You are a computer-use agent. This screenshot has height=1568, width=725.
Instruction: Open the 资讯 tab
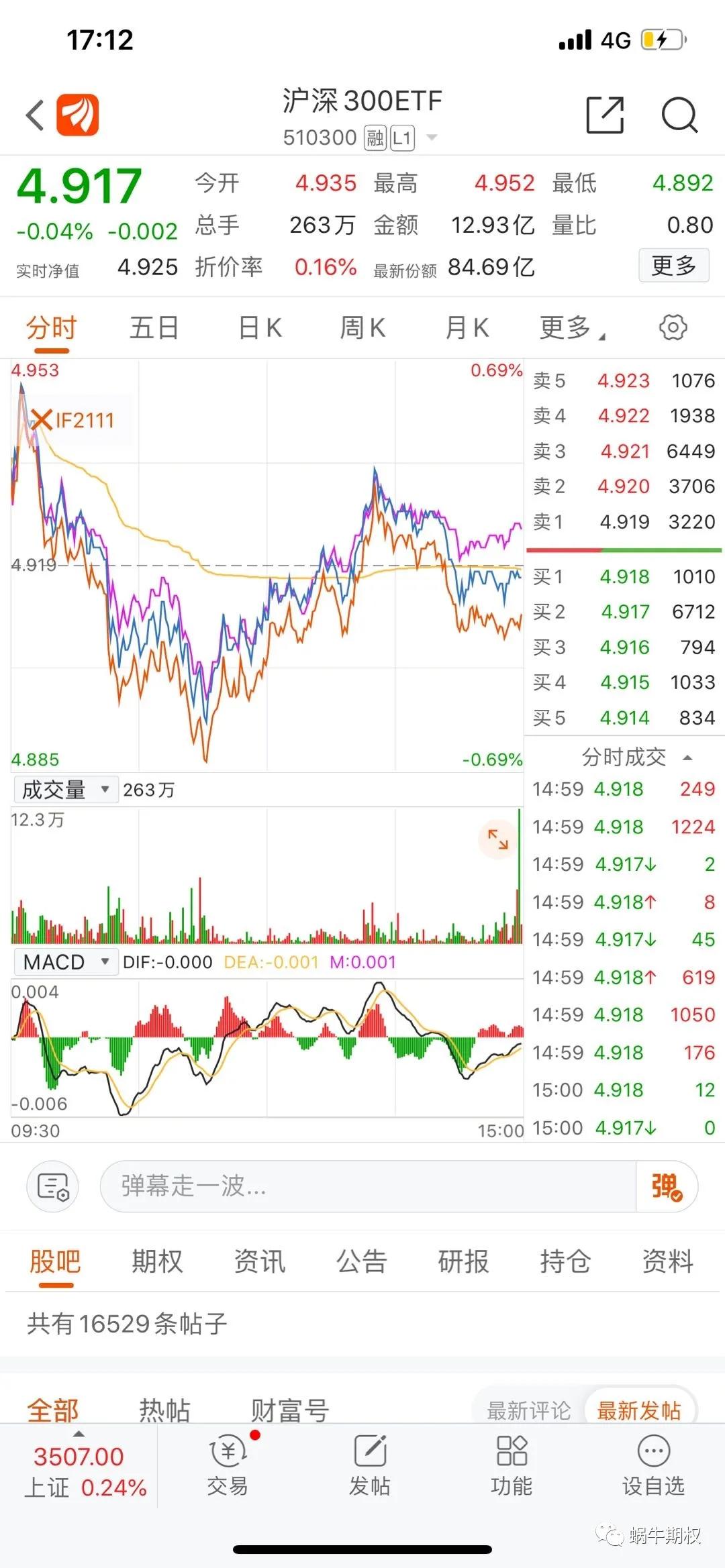pos(260,1261)
